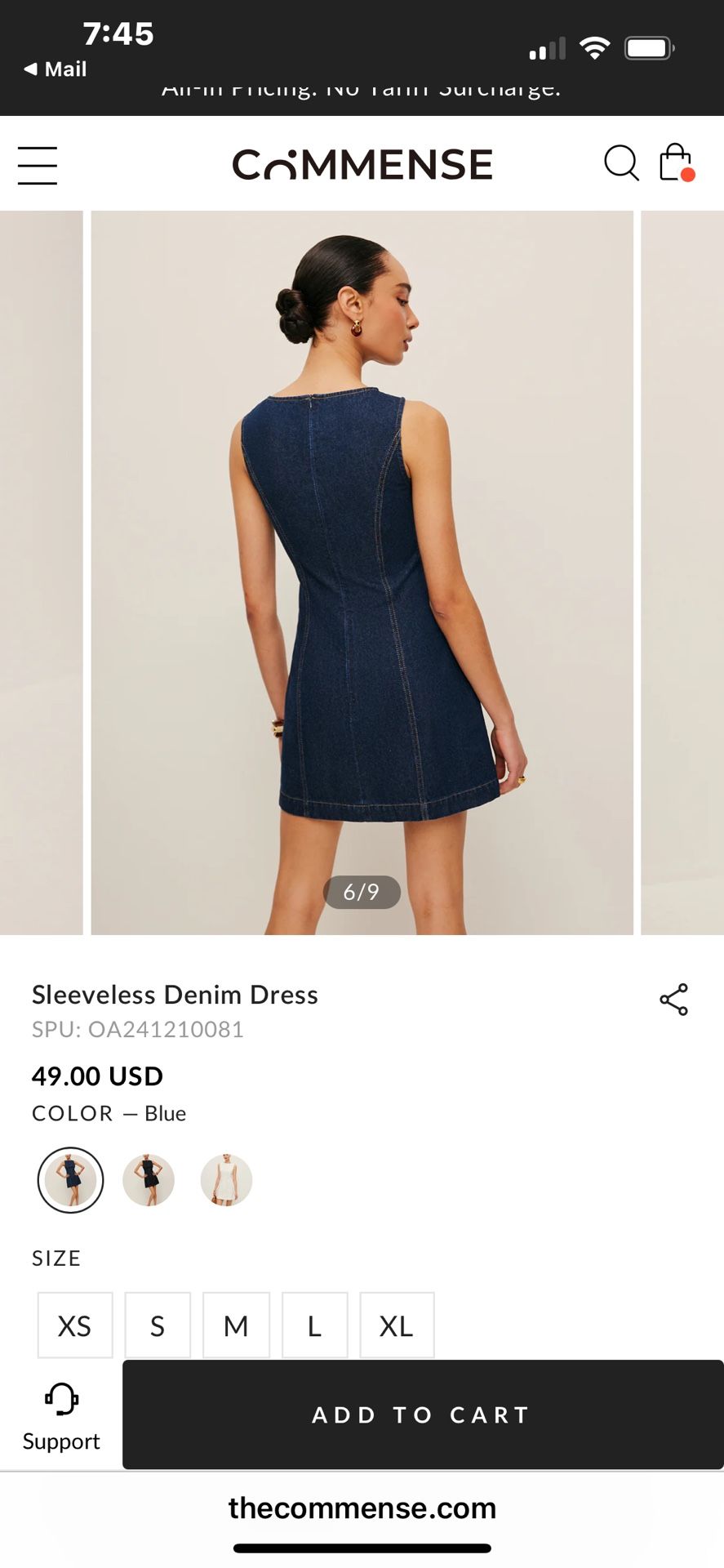Choose size L
Screen dimensions: 724x1568
(x=314, y=1325)
